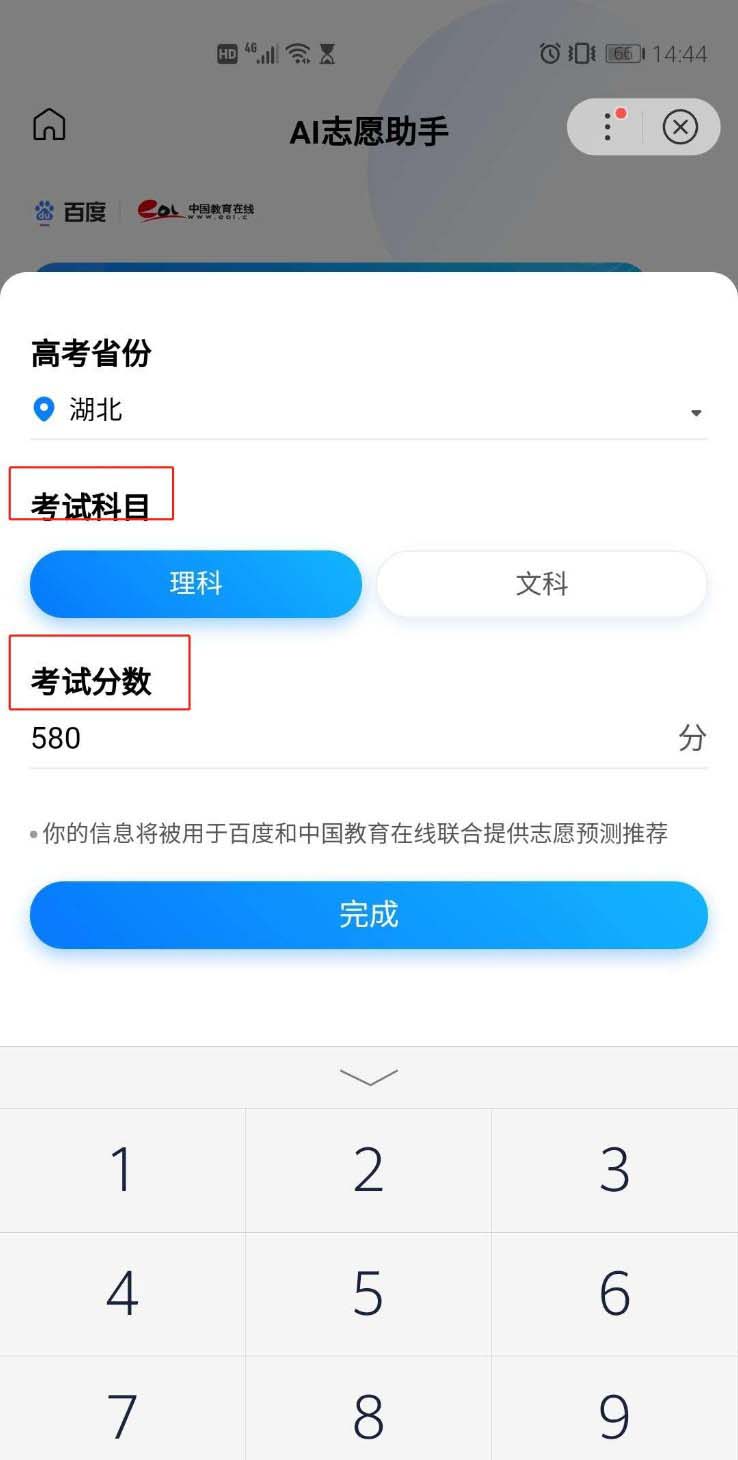
Task: Tap 完成 to submit the information
Action: 368,915
